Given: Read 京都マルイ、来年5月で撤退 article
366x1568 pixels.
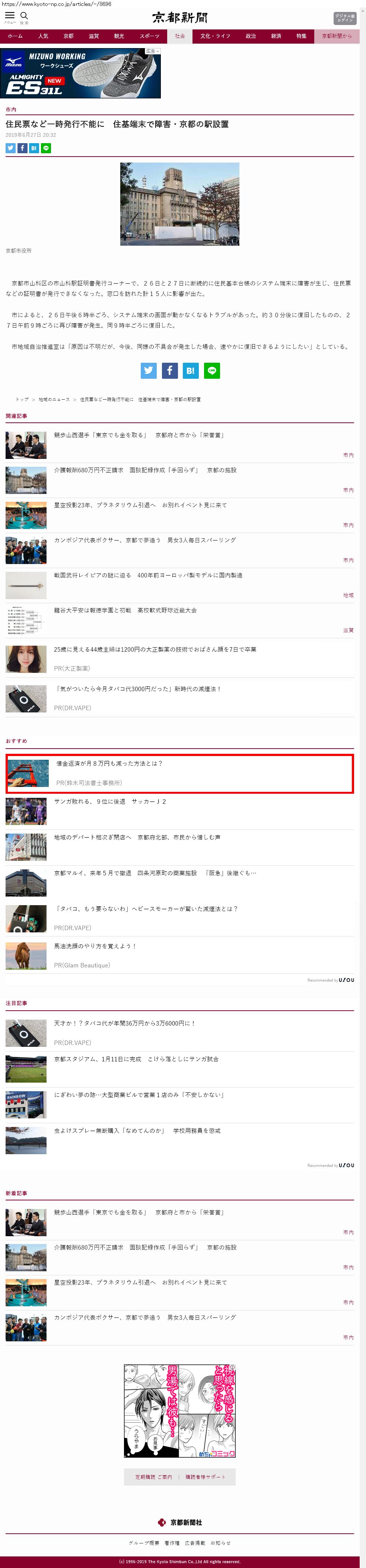Looking at the screenshot, I should [x=155, y=873].
